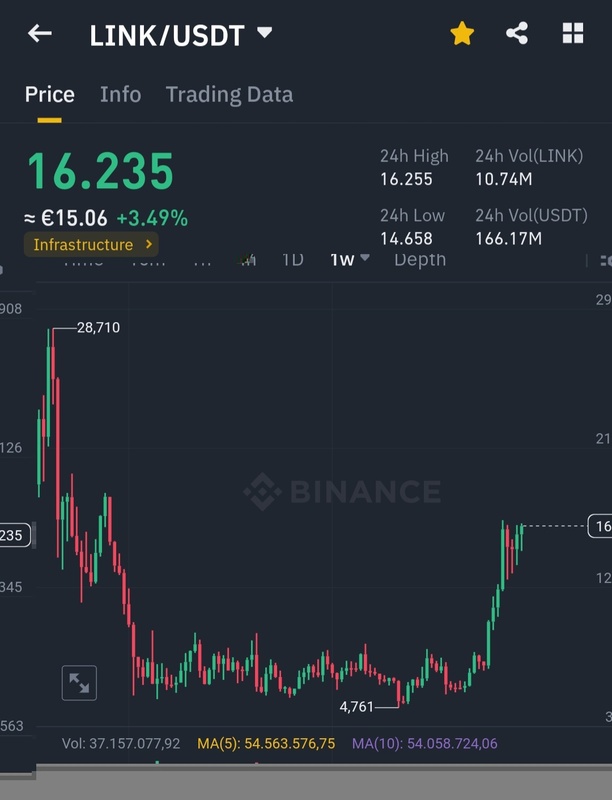Screen dimensions: 612x800
Task: Select the Price tab
Action: 50,94
